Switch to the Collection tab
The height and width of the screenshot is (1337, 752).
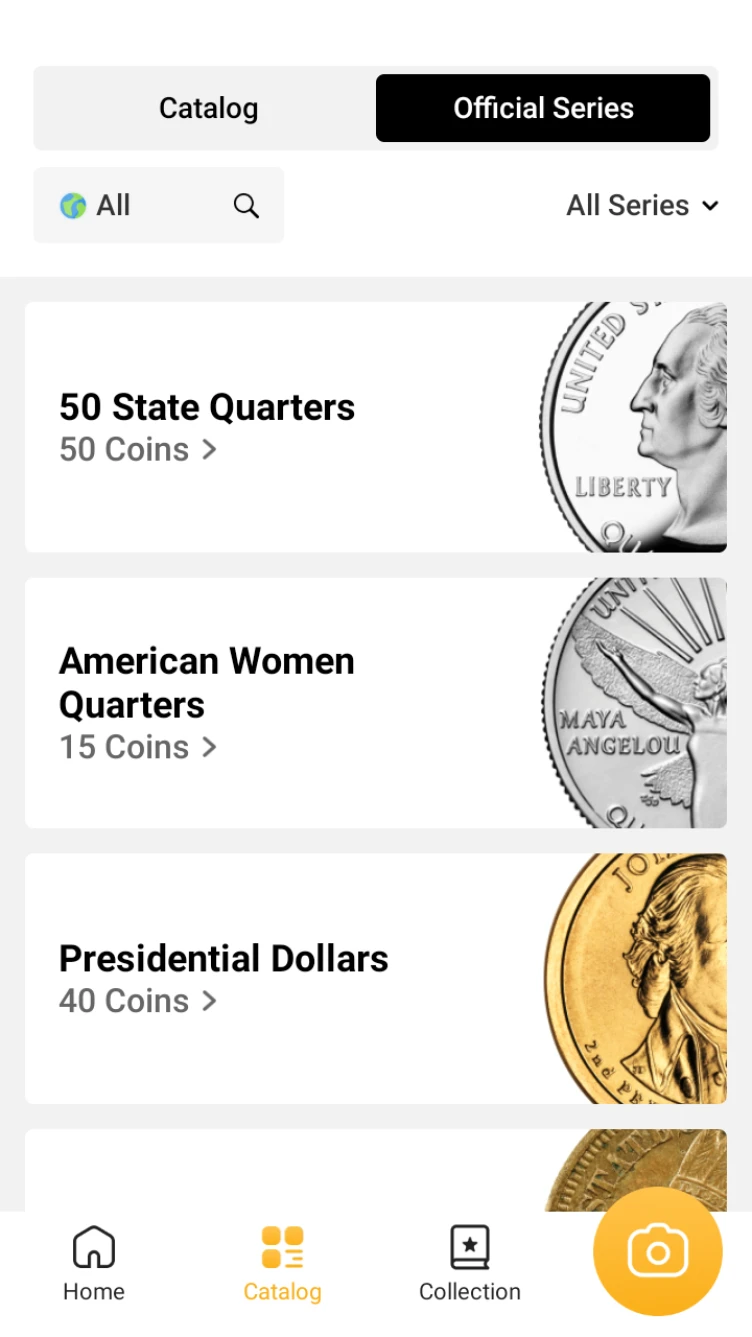point(470,1264)
